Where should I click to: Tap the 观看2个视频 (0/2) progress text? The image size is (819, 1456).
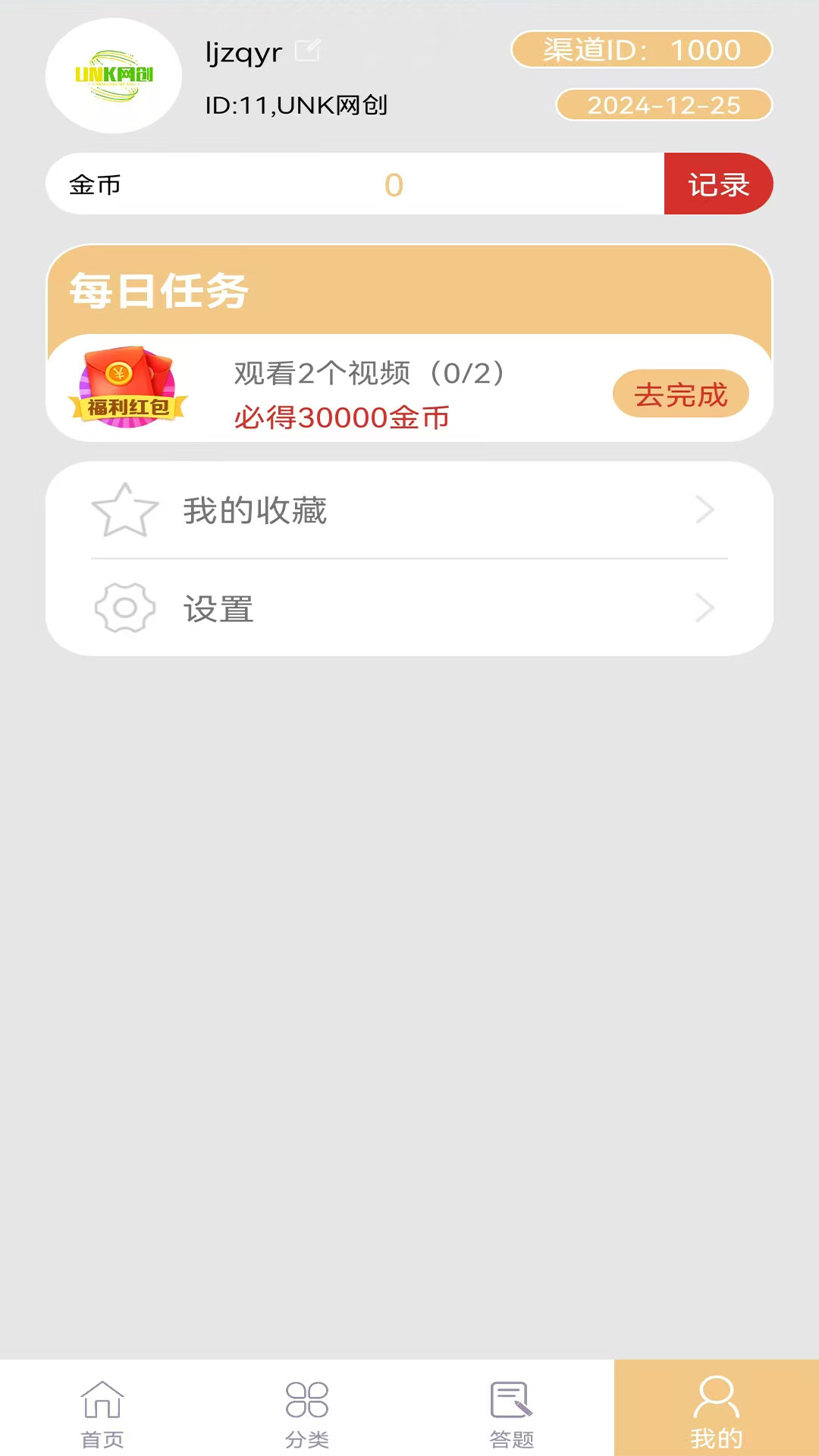pyautogui.click(x=368, y=373)
